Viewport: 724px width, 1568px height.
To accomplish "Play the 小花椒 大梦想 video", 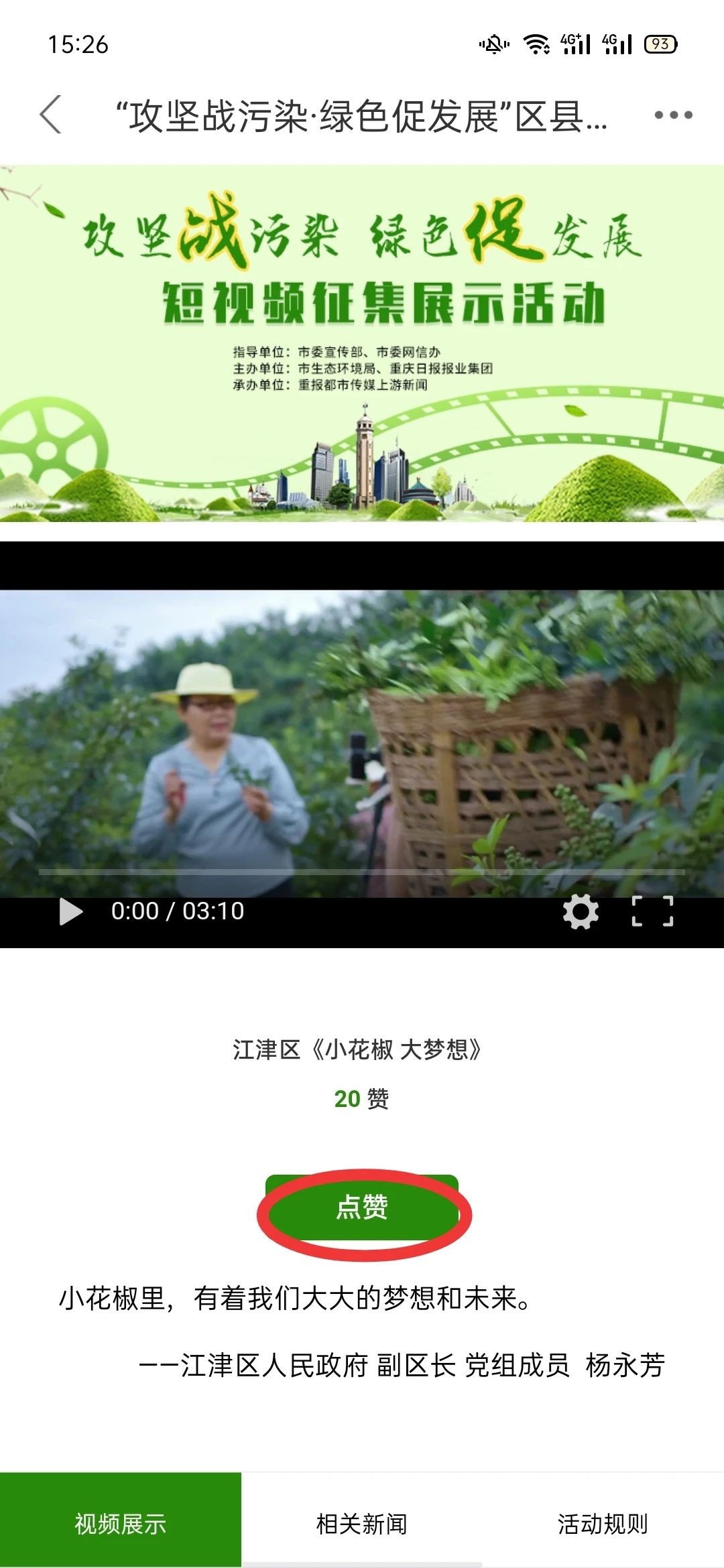I will click(71, 911).
